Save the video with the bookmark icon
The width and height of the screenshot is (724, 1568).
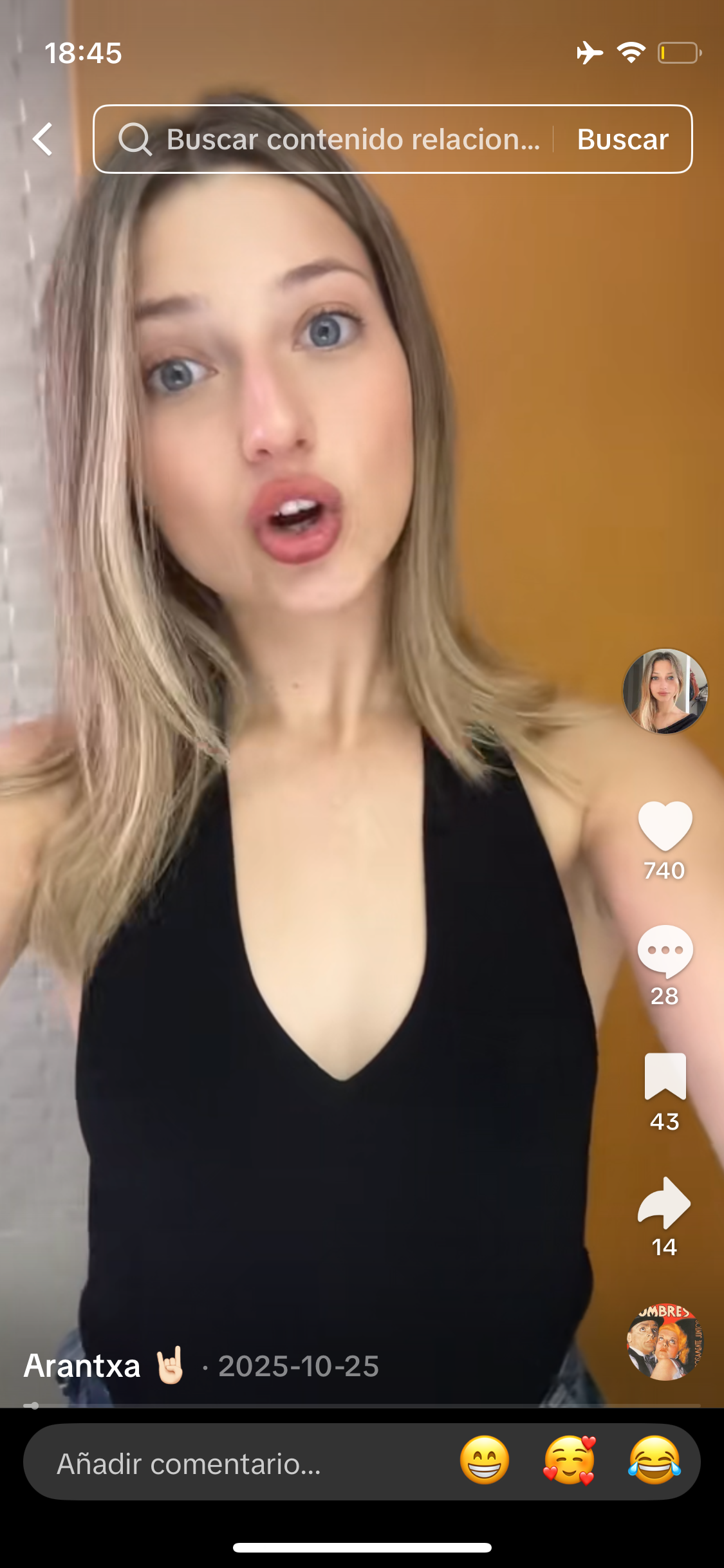click(665, 1076)
